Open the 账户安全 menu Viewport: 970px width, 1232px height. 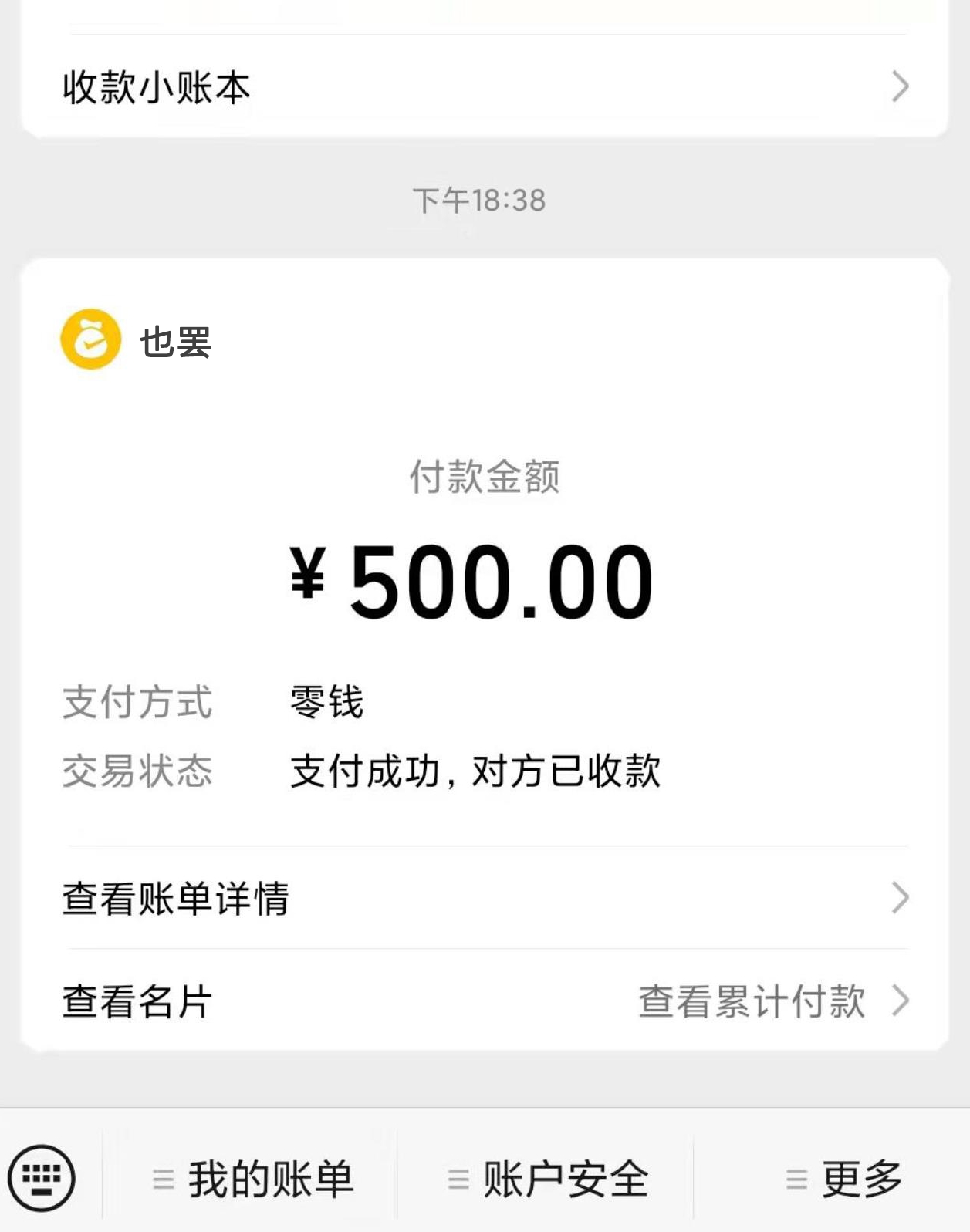(565, 1176)
